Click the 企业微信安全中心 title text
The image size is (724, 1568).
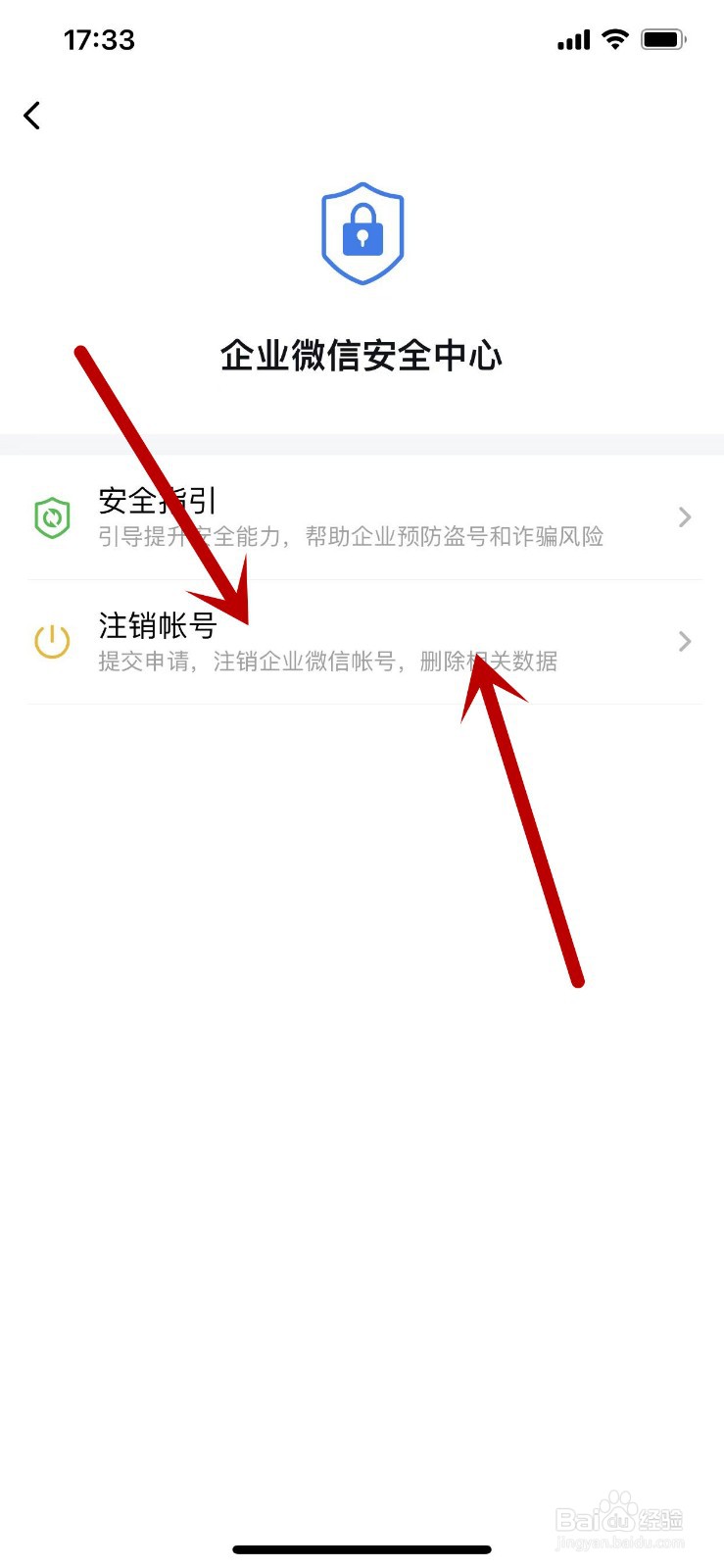362,356
